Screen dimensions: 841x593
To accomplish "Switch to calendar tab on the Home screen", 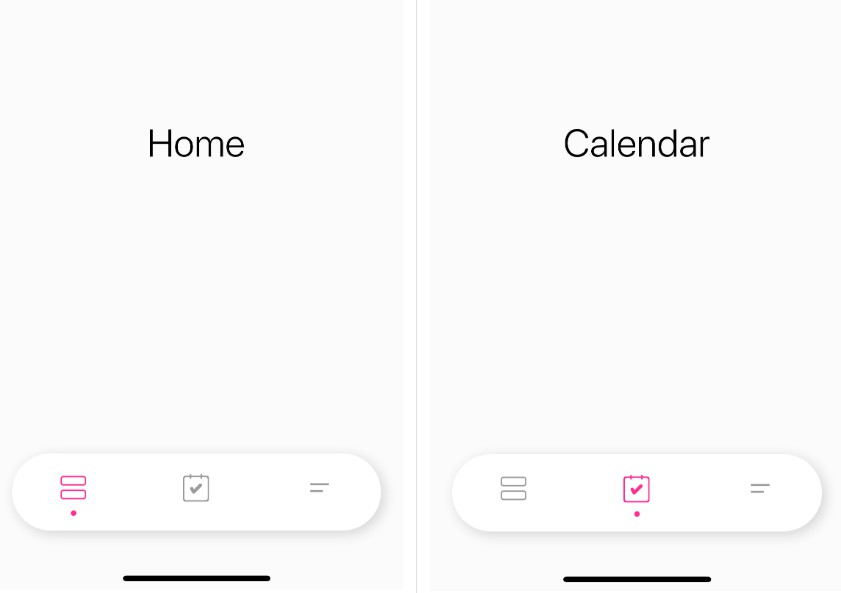I will point(196,488).
